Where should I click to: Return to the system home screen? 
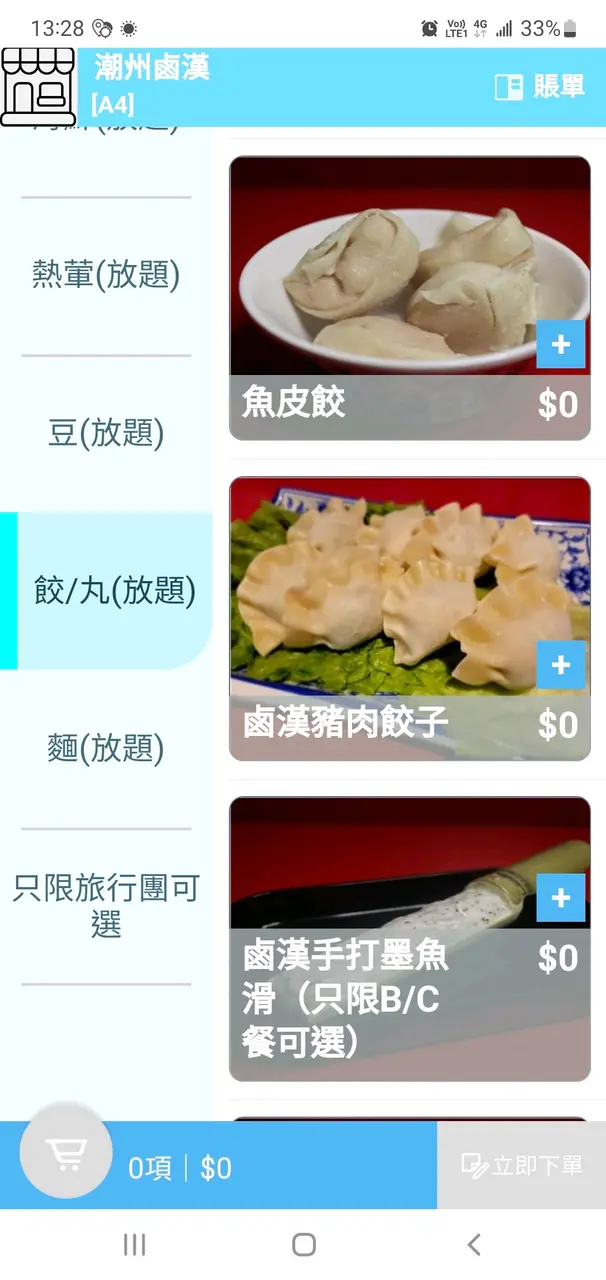click(304, 1244)
